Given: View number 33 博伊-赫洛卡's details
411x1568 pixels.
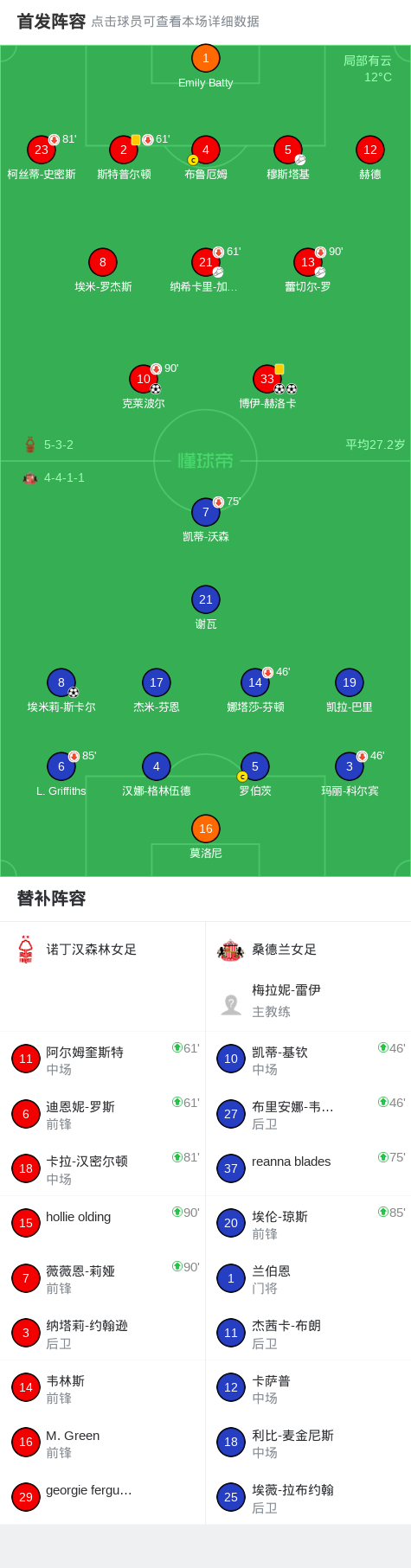Looking at the screenshot, I should [x=267, y=386].
